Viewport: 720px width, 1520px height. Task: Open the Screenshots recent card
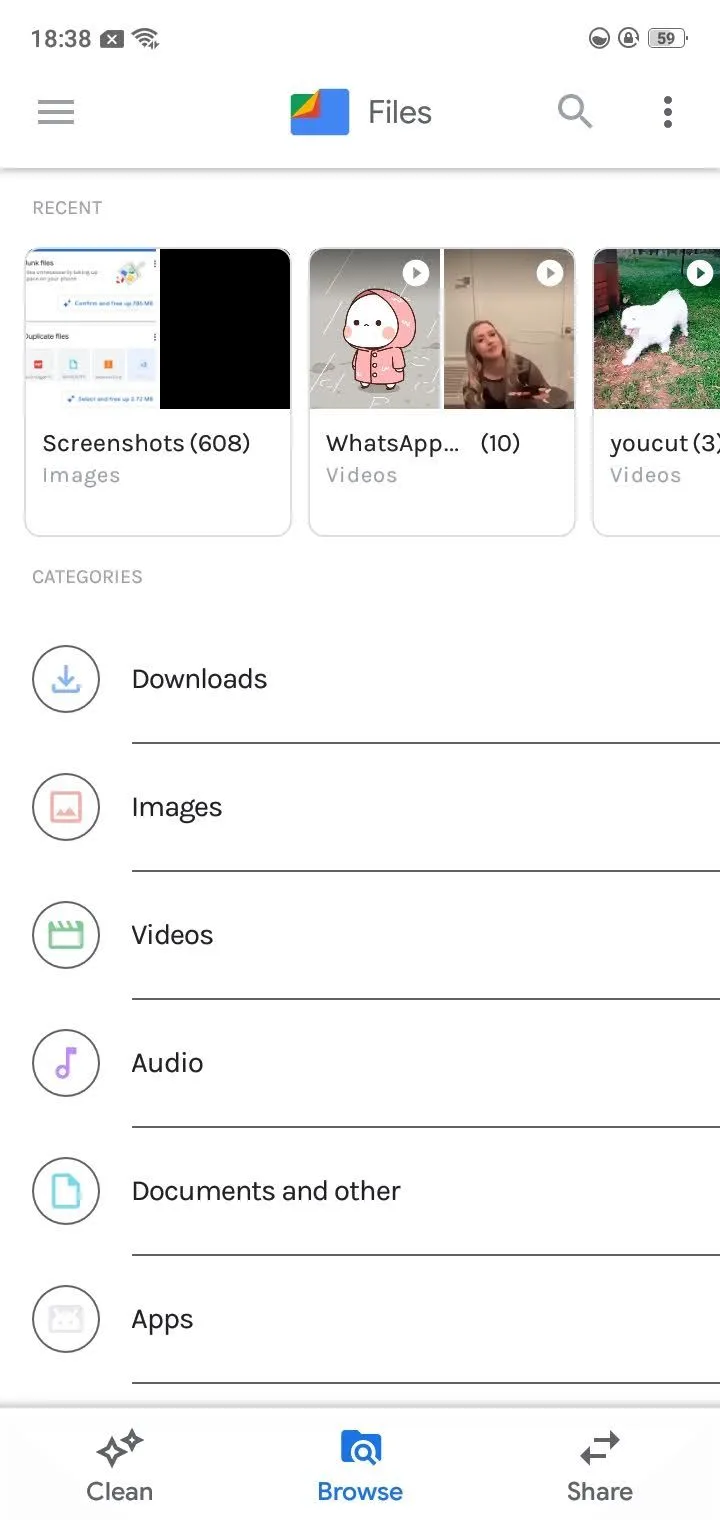click(x=158, y=392)
